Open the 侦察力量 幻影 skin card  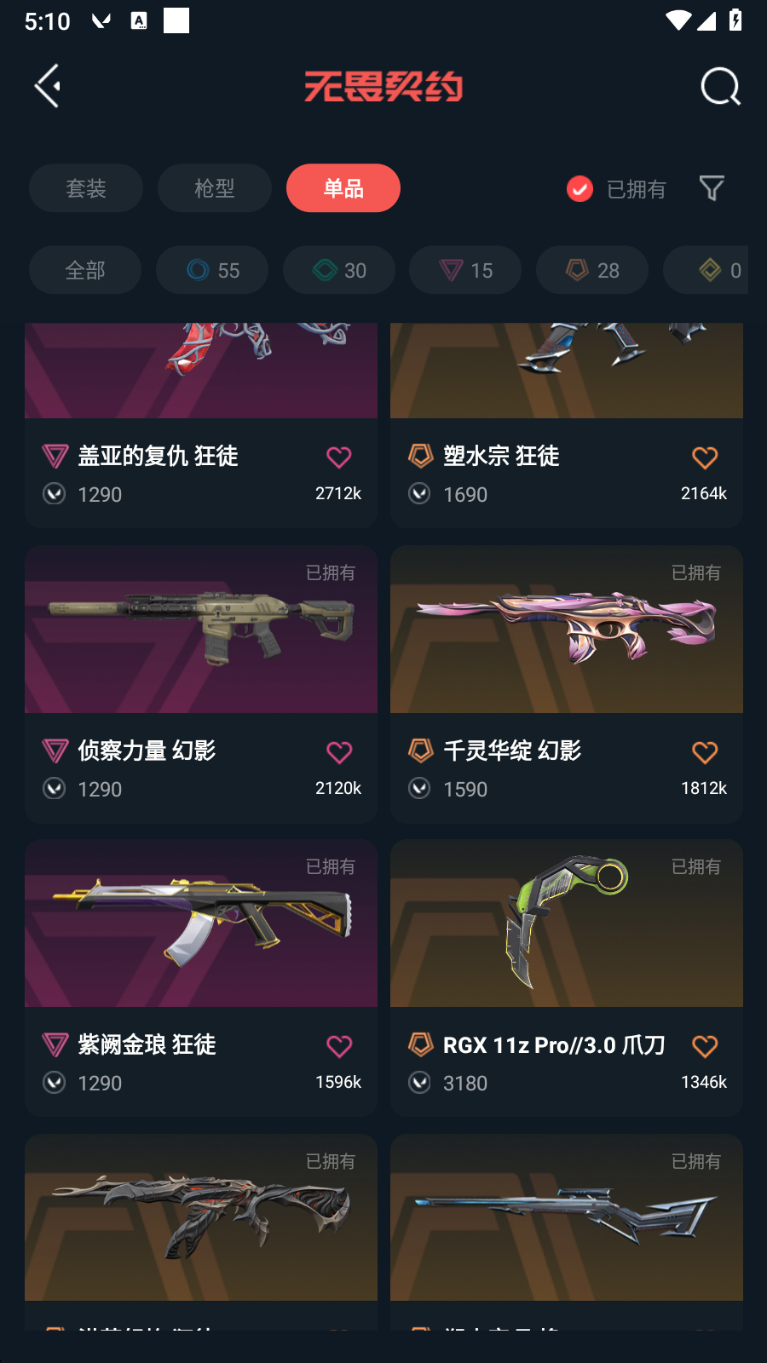pyautogui.click(x=201, y=684)
